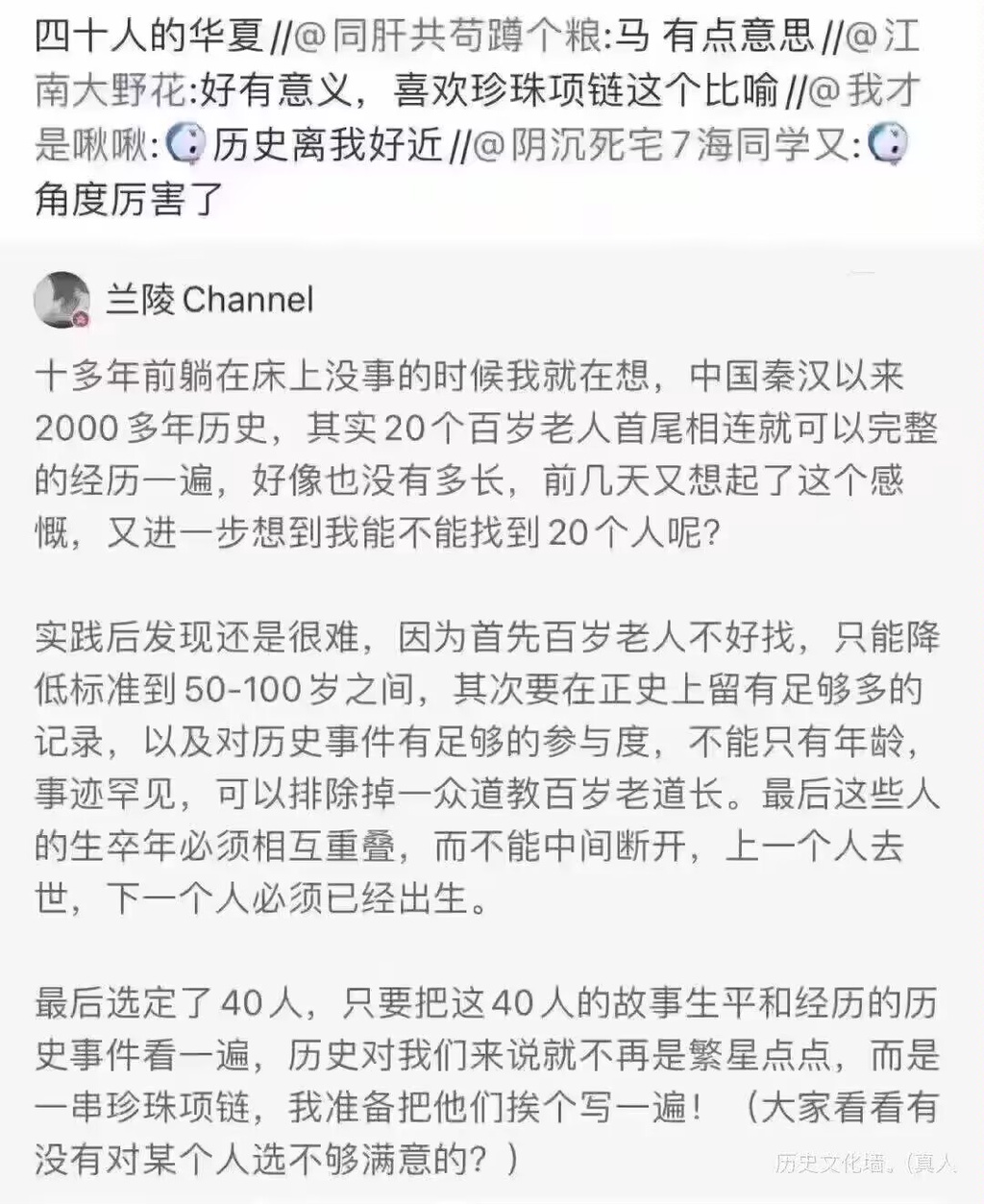Open the 兰陵 Channel username
This screenshot has height=1204, width=984.
(x=209, y=300)
